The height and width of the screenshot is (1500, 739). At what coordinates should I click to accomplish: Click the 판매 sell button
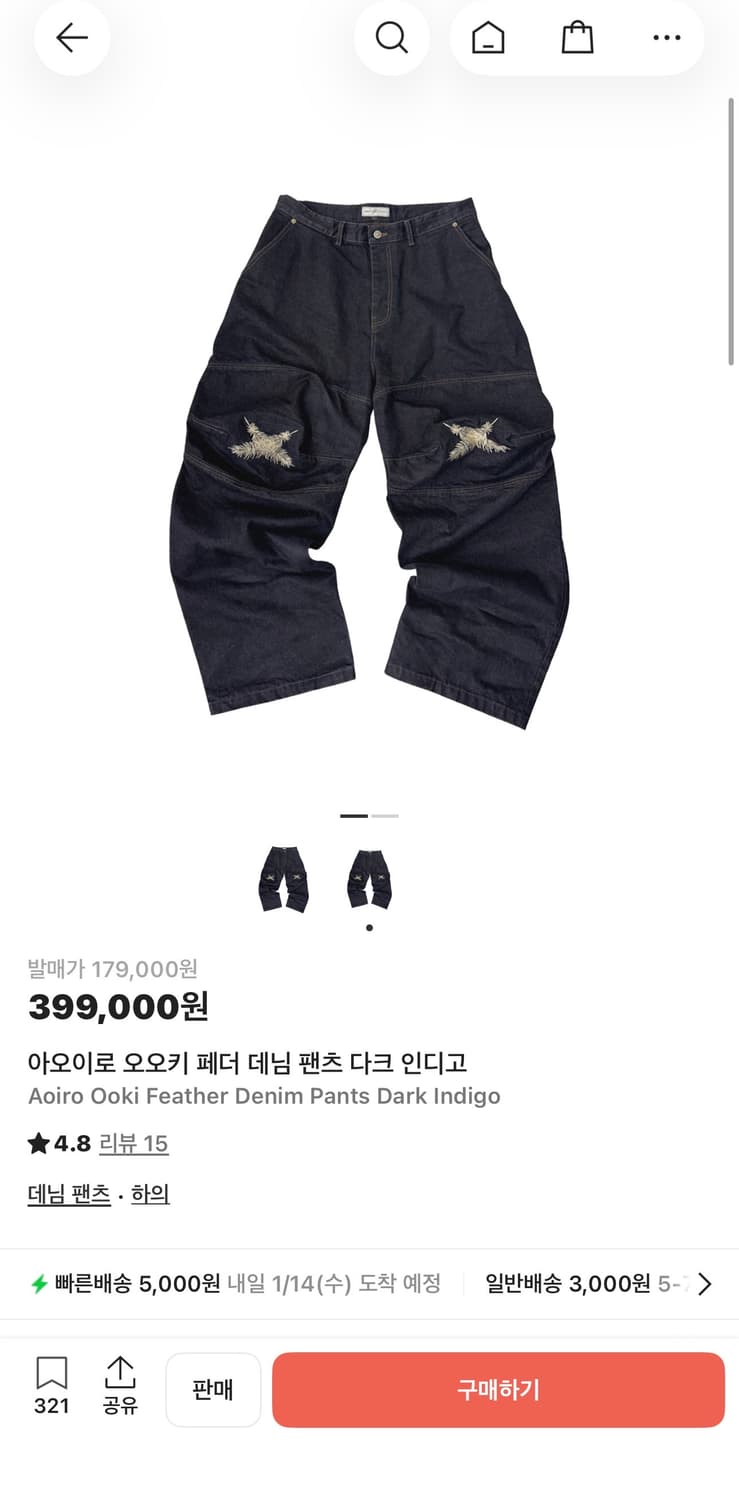tap(213, 1390)
